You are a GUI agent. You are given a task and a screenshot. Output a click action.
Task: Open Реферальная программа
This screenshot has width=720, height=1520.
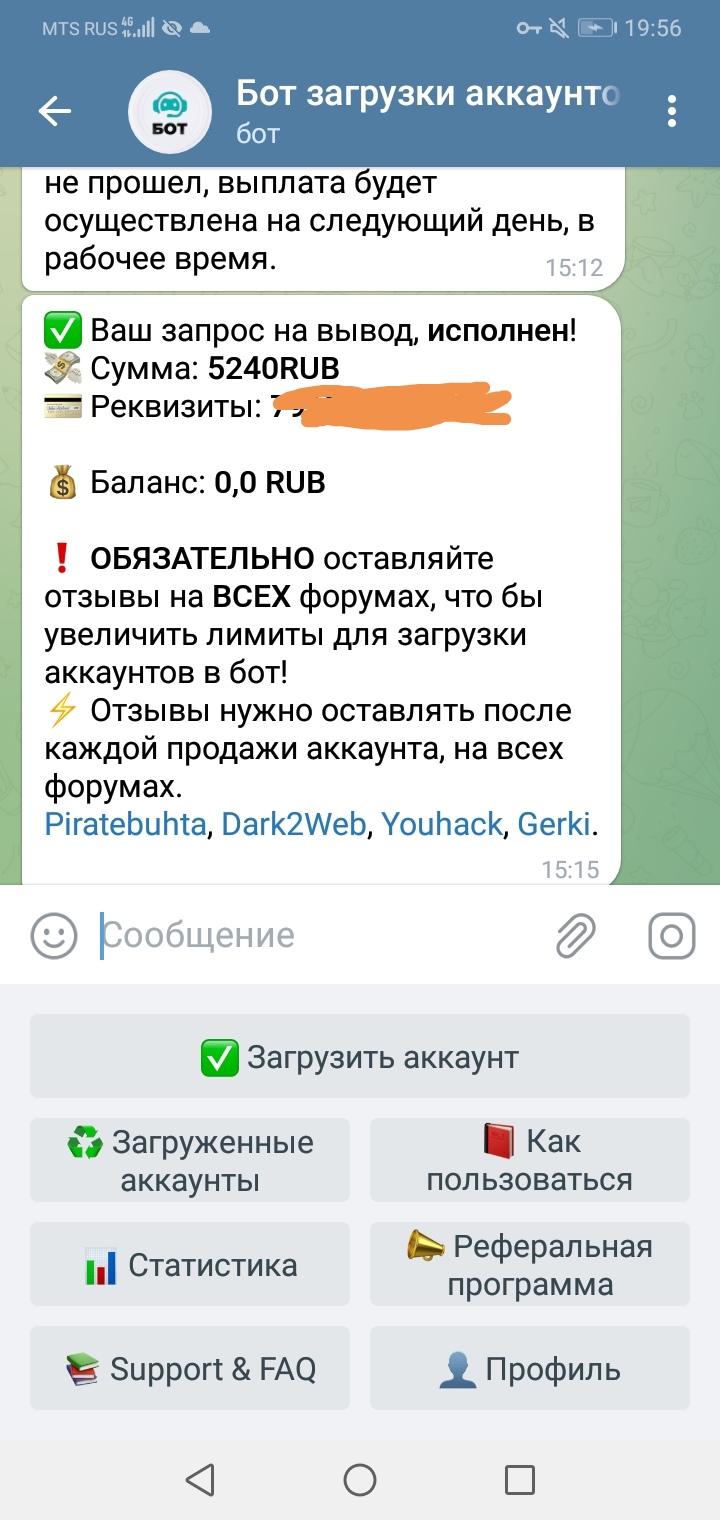coord(530,1265)
